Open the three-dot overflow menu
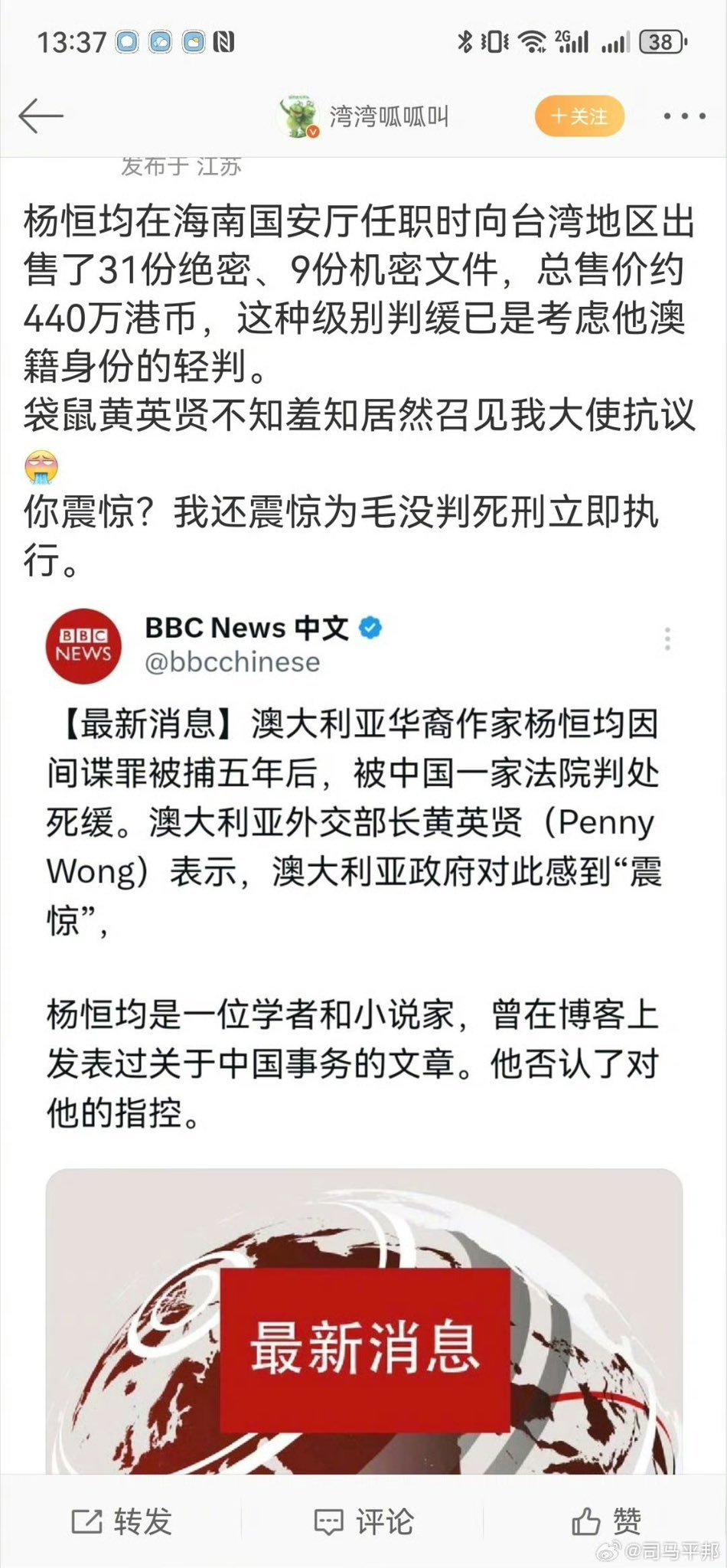The height and width of the screenshot is (1568, 727). (683, 116)
